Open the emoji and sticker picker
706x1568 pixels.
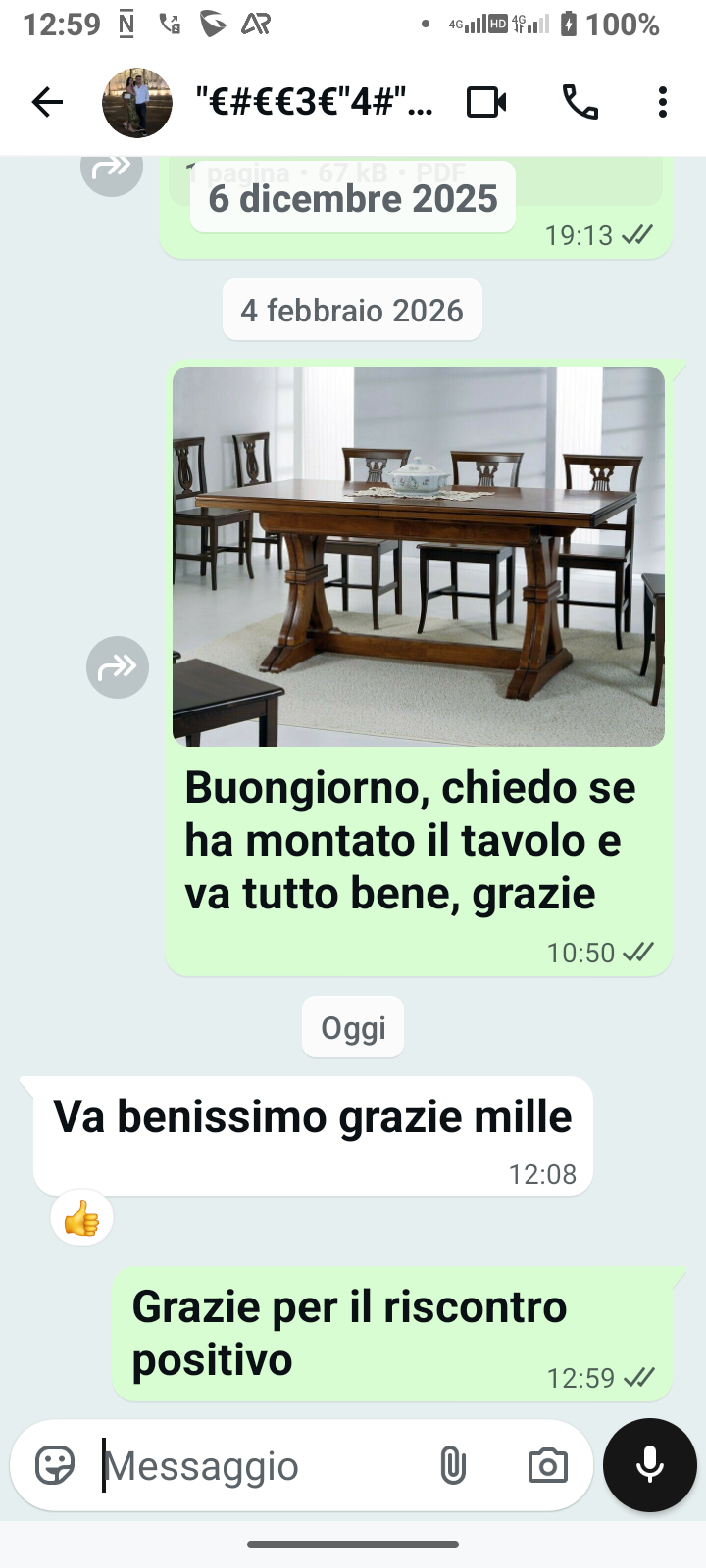55,1466
